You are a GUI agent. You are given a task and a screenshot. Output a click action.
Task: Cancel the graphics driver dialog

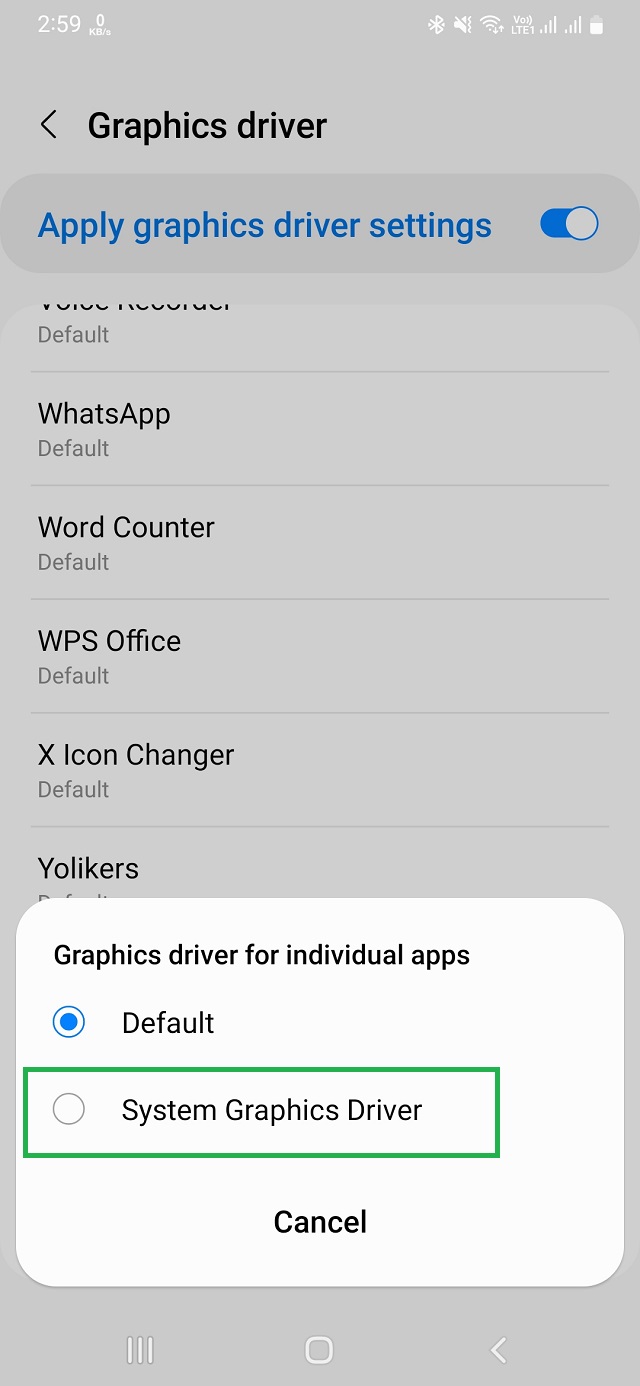[x=320, y=1221]
